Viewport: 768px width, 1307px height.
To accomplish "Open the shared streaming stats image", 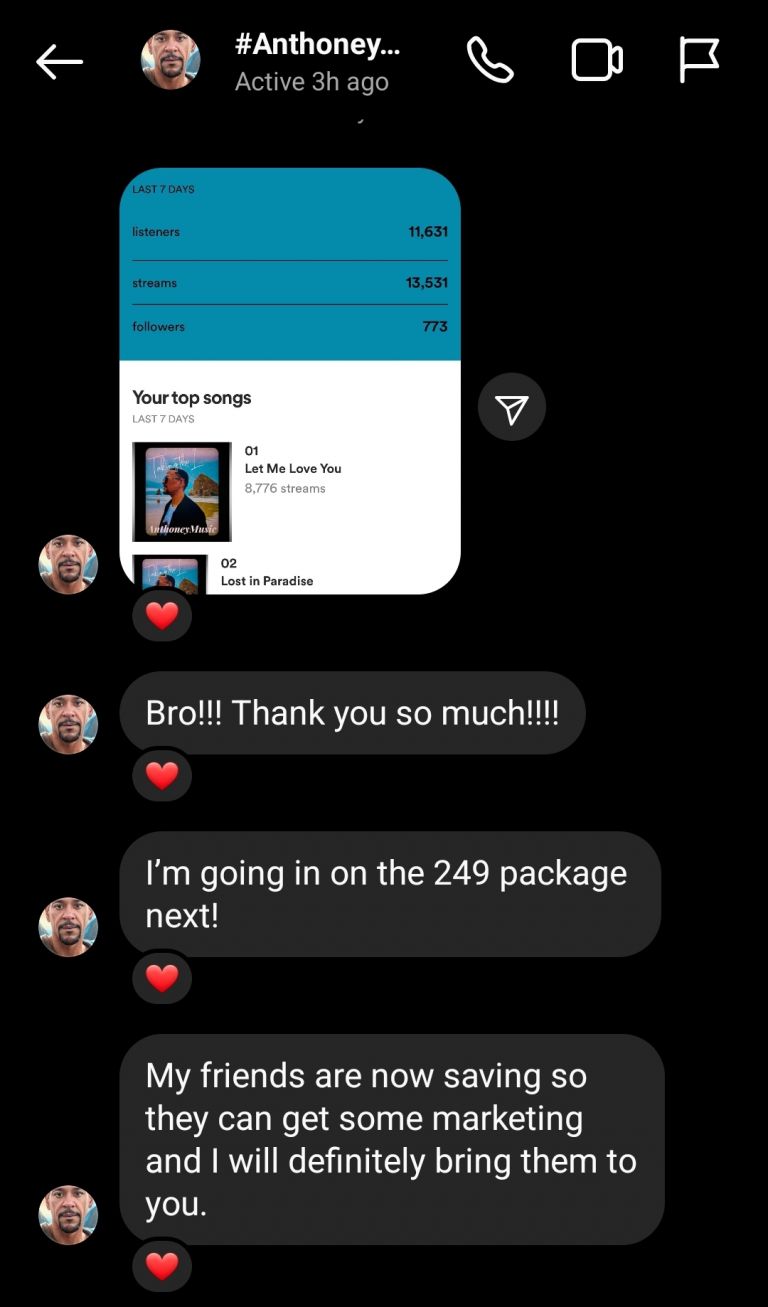I will tap(289, 380).
